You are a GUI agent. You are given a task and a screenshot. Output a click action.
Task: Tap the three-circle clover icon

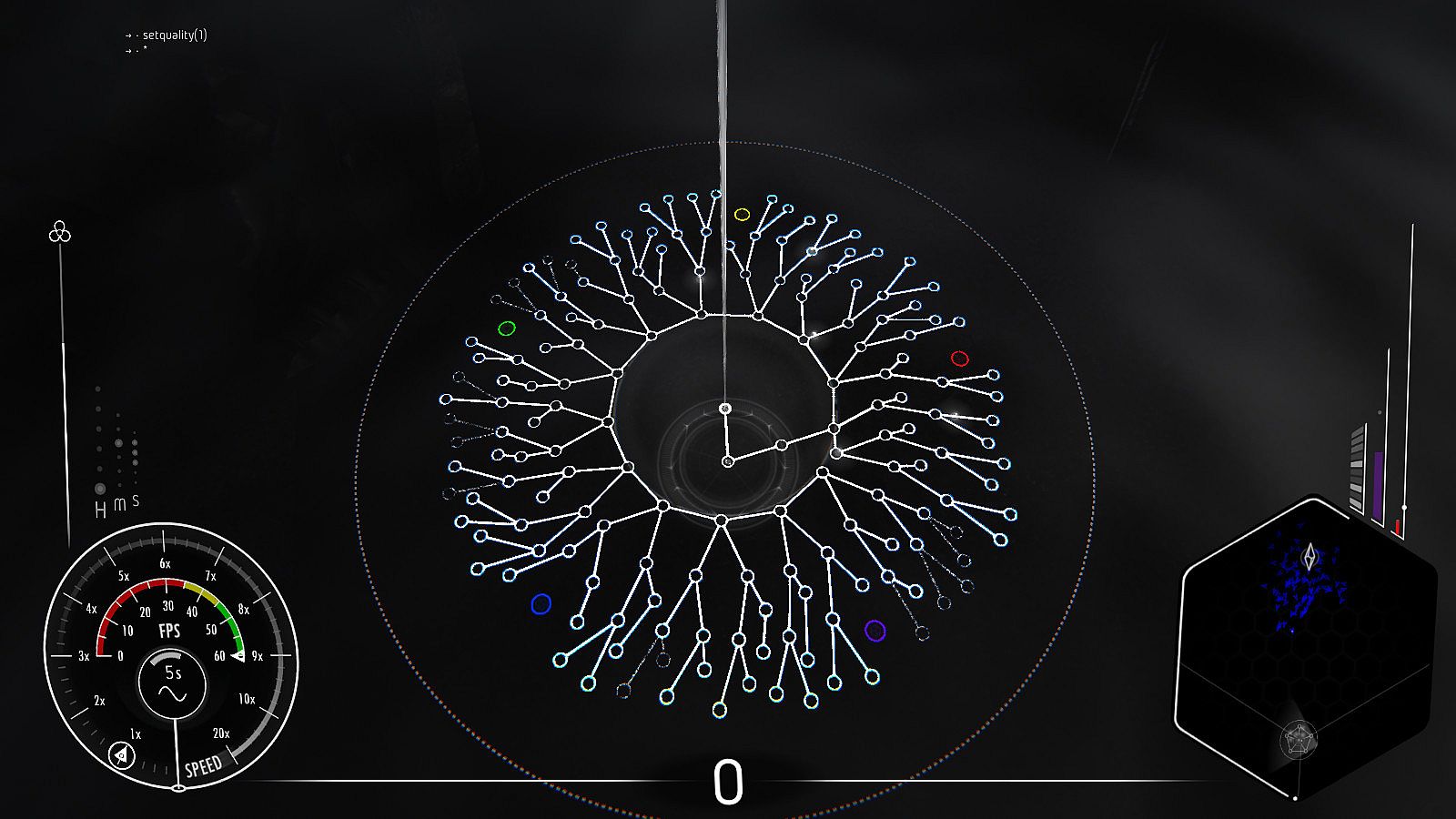tap(60, 233)
